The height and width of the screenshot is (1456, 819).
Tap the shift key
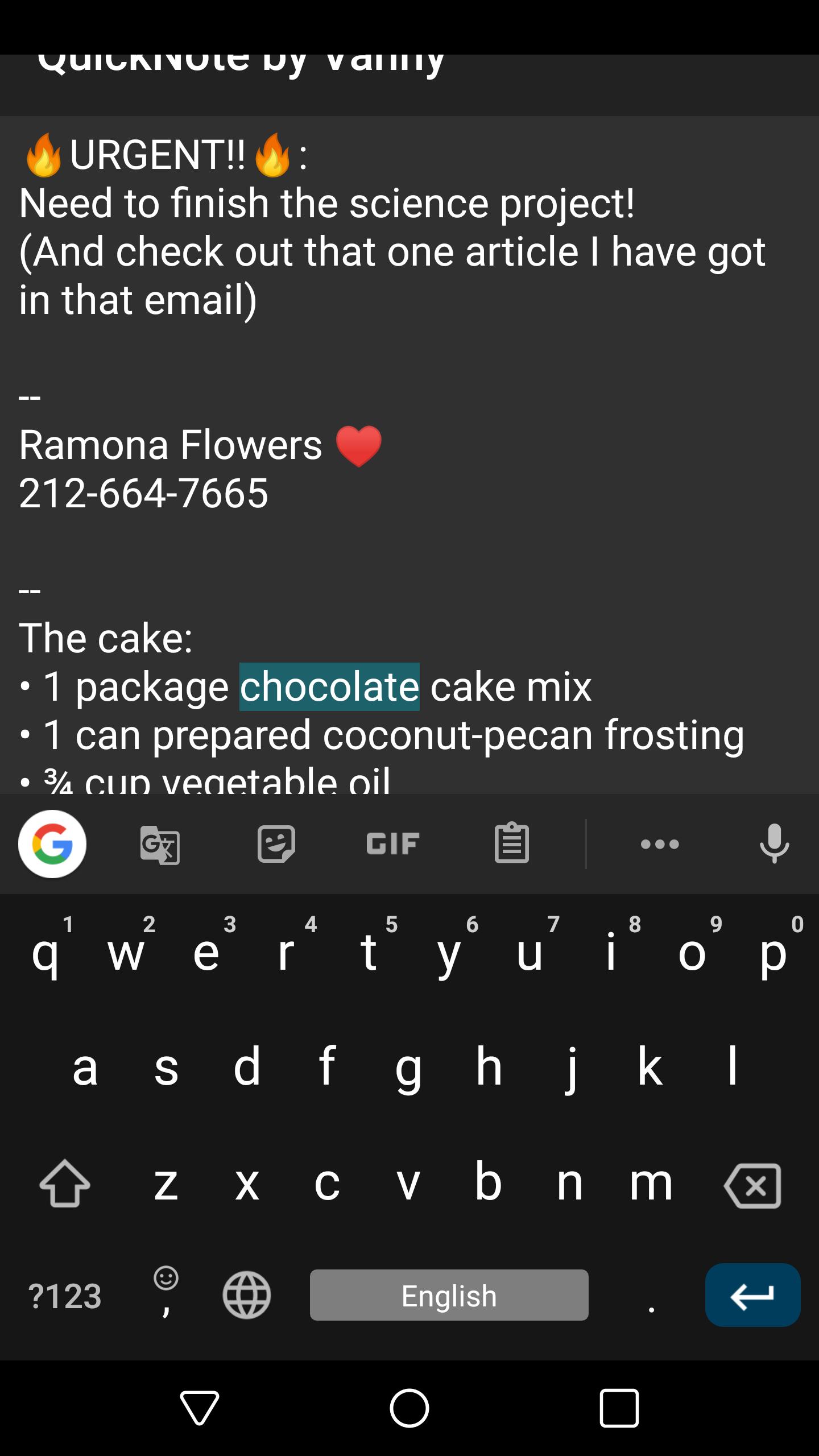[x=64, y=1183]
